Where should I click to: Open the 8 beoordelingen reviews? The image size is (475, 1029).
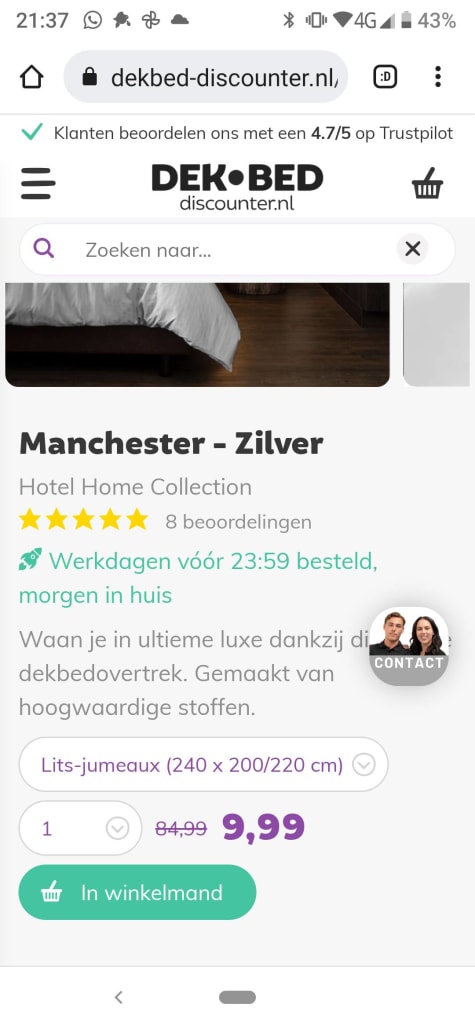click(238, 522)
